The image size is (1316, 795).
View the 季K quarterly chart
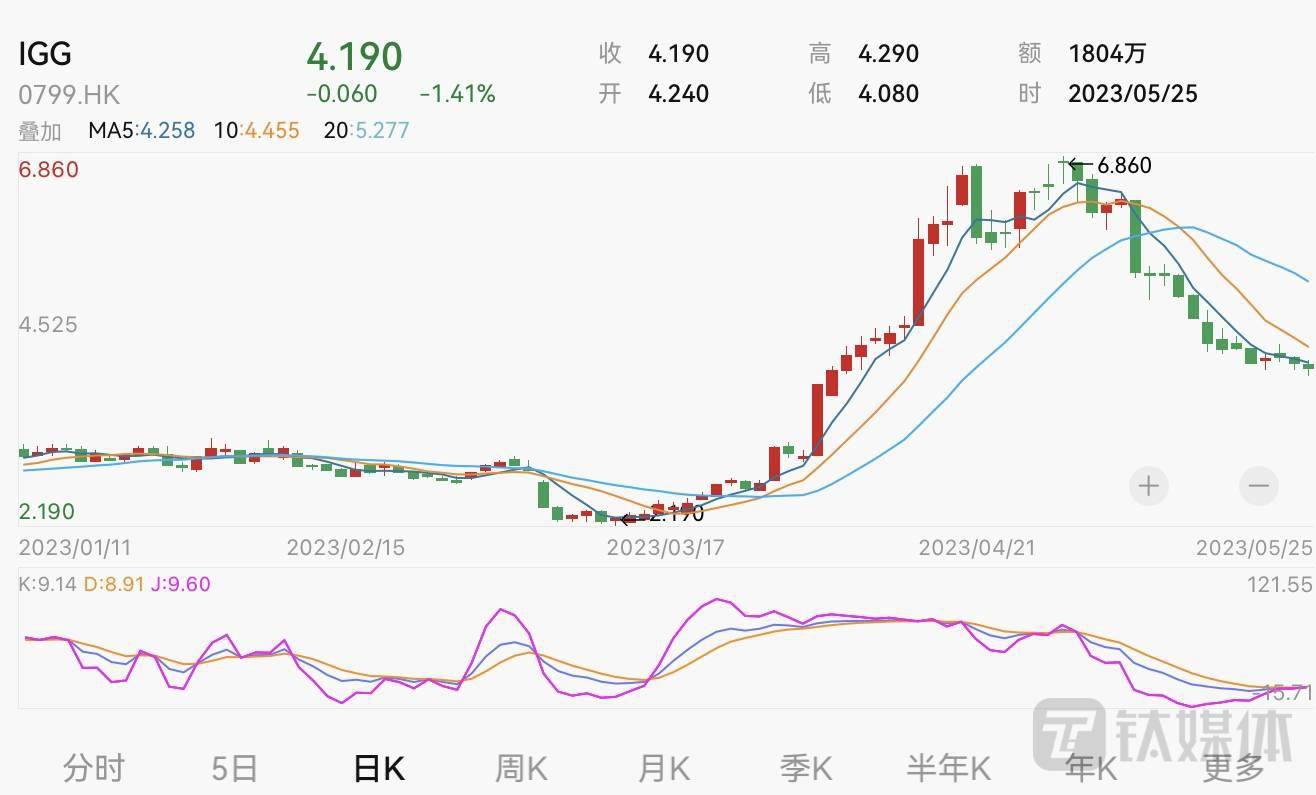806,768
